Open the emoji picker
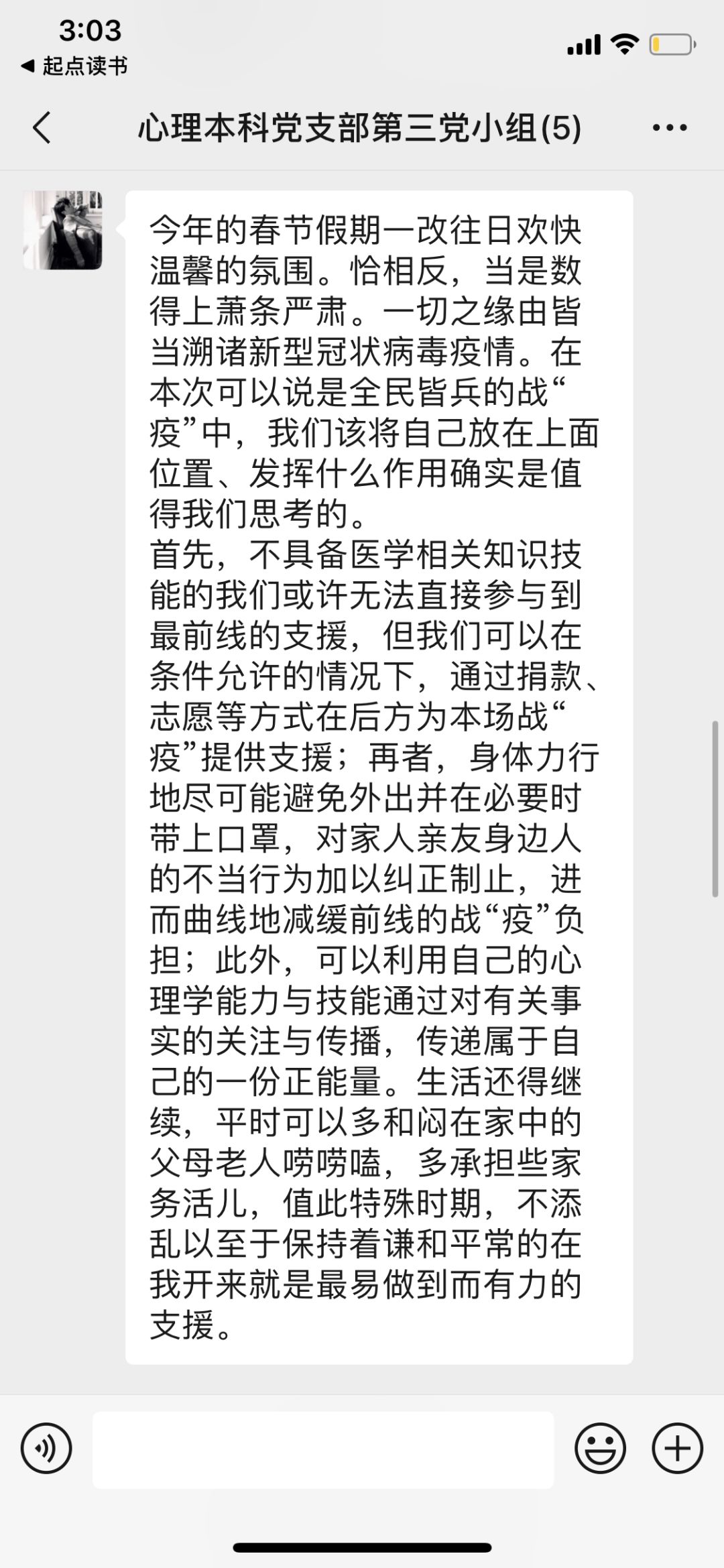The image size is (724, 1568). point(600,1448)
